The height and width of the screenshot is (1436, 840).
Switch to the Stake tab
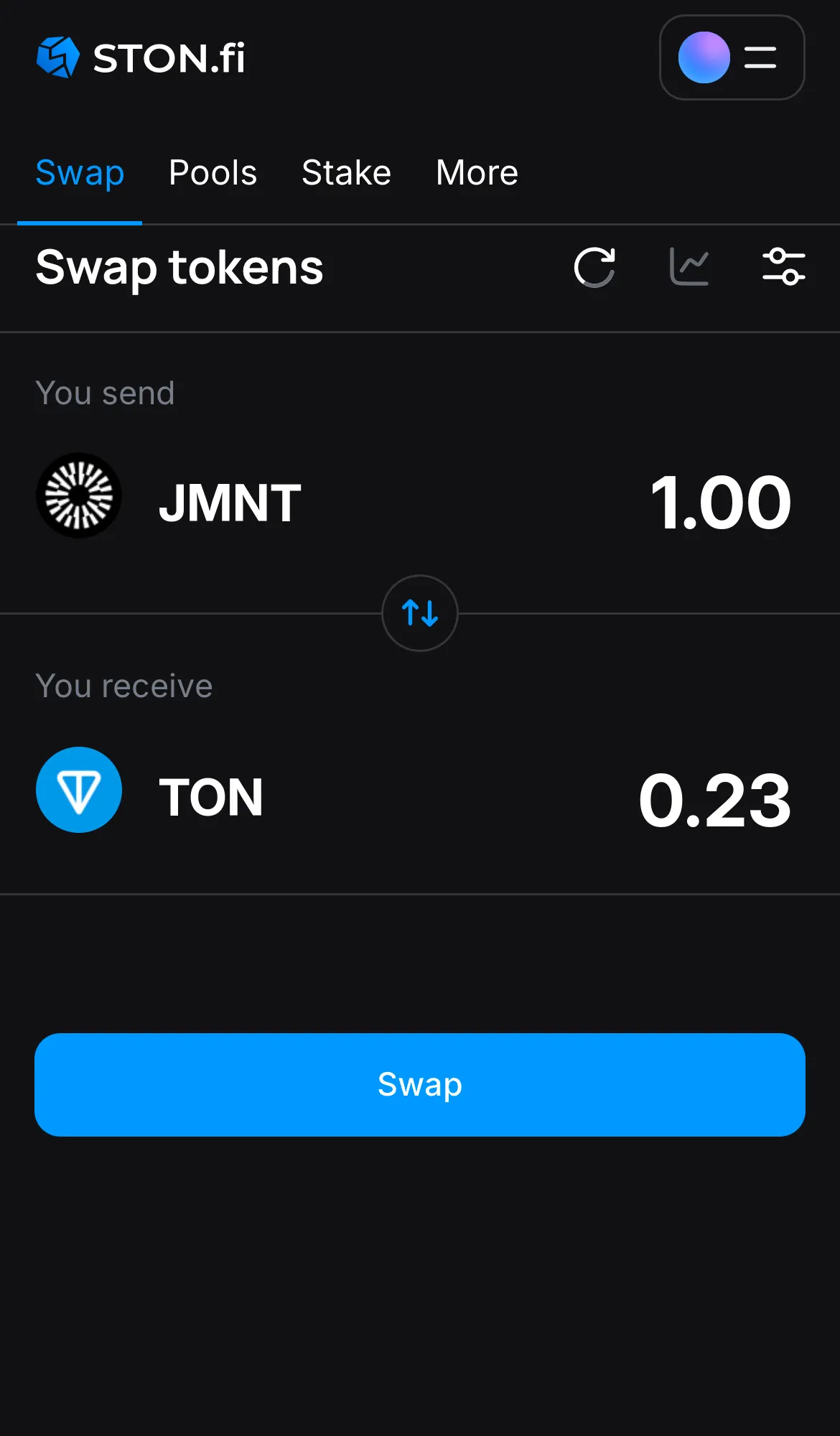346,172
